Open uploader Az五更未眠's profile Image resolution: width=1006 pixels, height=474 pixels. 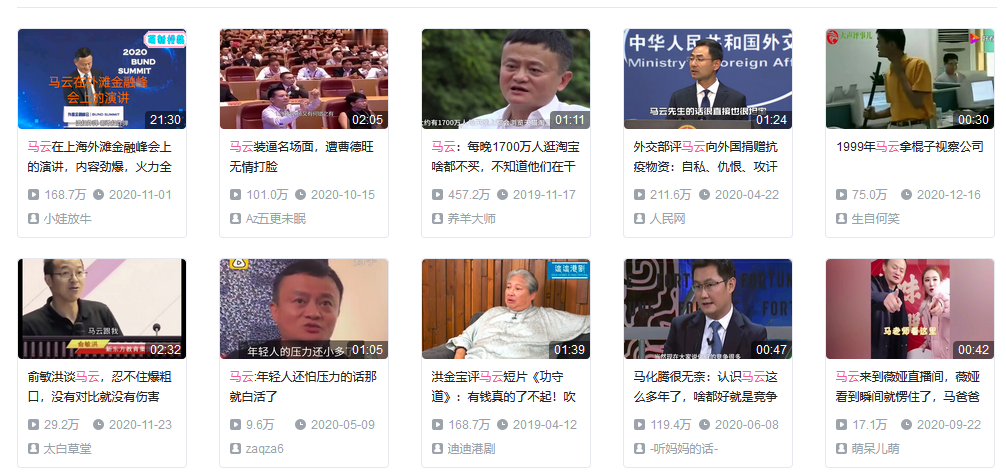(x=275, y=218)
